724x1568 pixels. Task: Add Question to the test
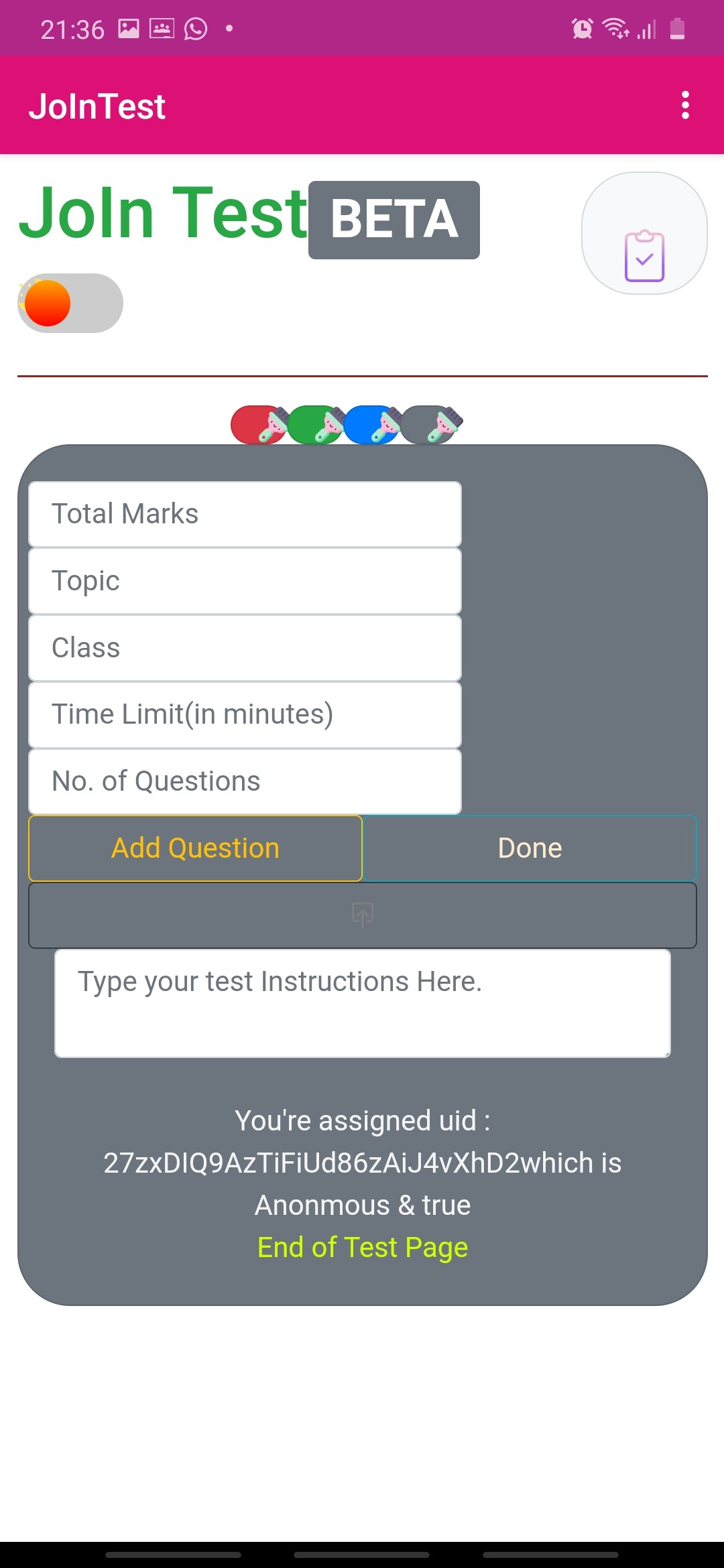[x=195, y=848]
